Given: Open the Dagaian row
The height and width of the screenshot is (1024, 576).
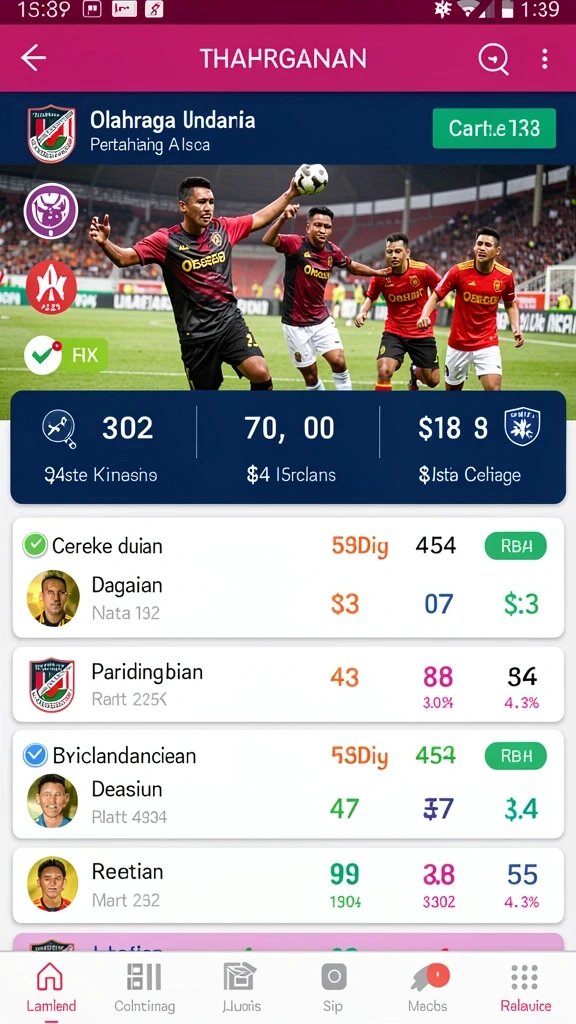Looking at the screenshot, I should [288, 599].
